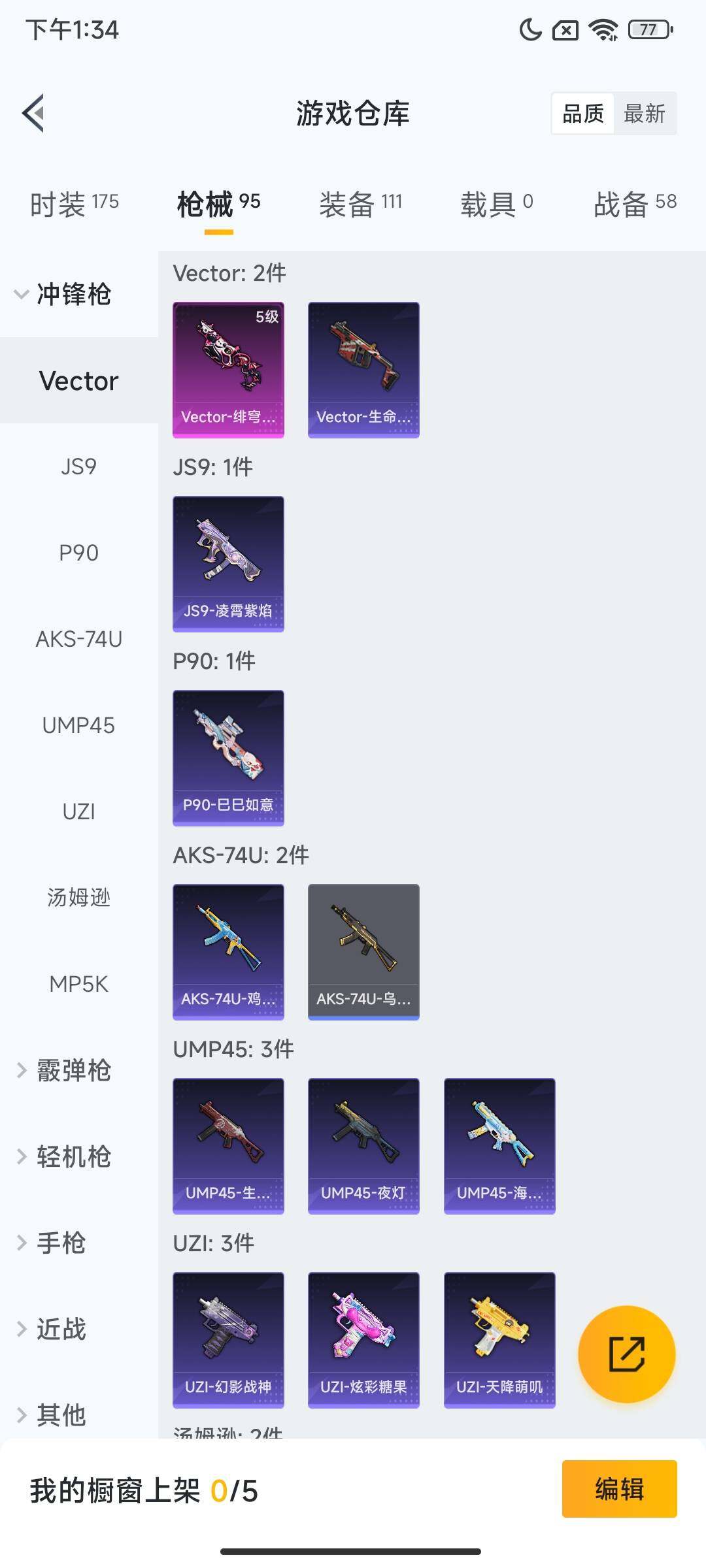The width and height of the screenshot is (706, 1568).
Task: Select JS9 in the sidebar
Action: 78,466
